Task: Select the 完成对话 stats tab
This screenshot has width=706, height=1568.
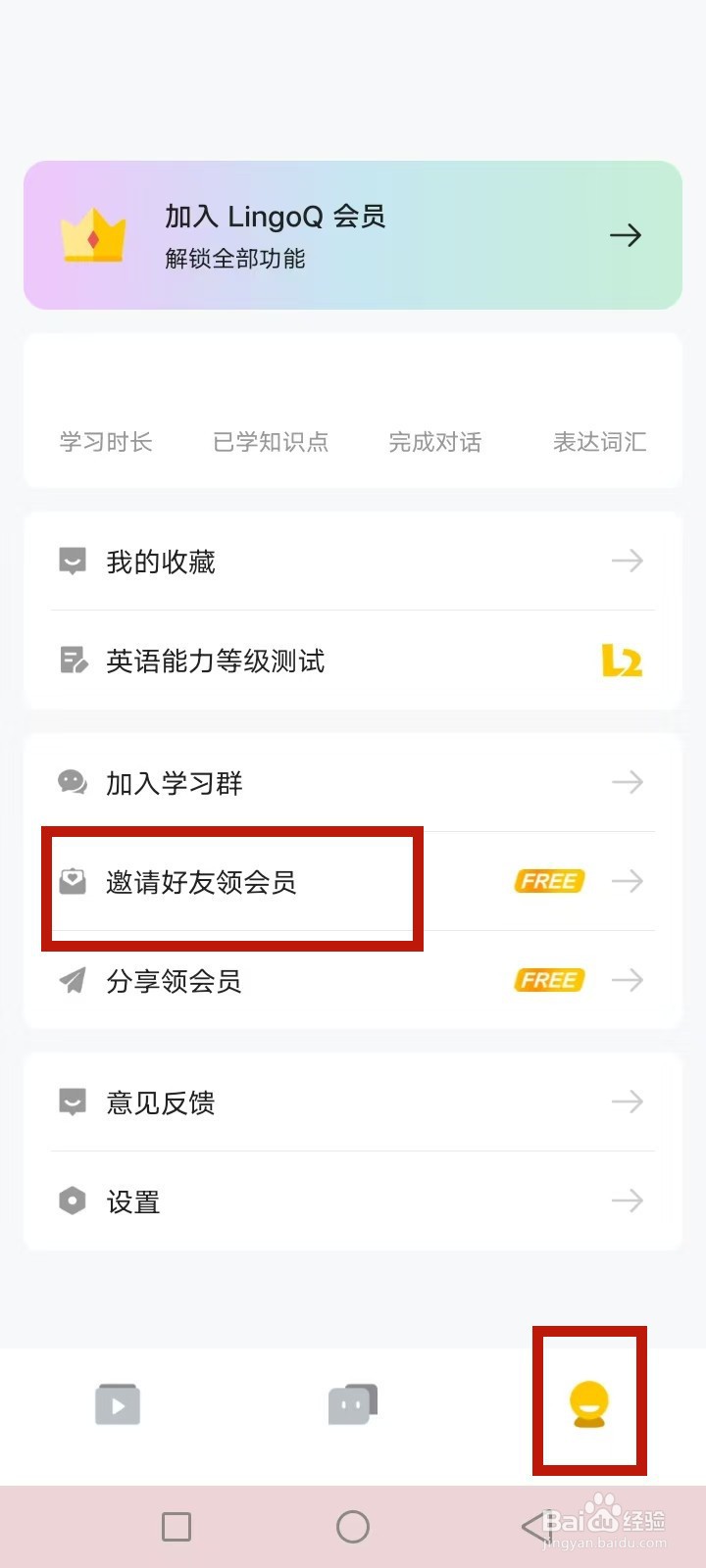Action: [x=435, y=442]
